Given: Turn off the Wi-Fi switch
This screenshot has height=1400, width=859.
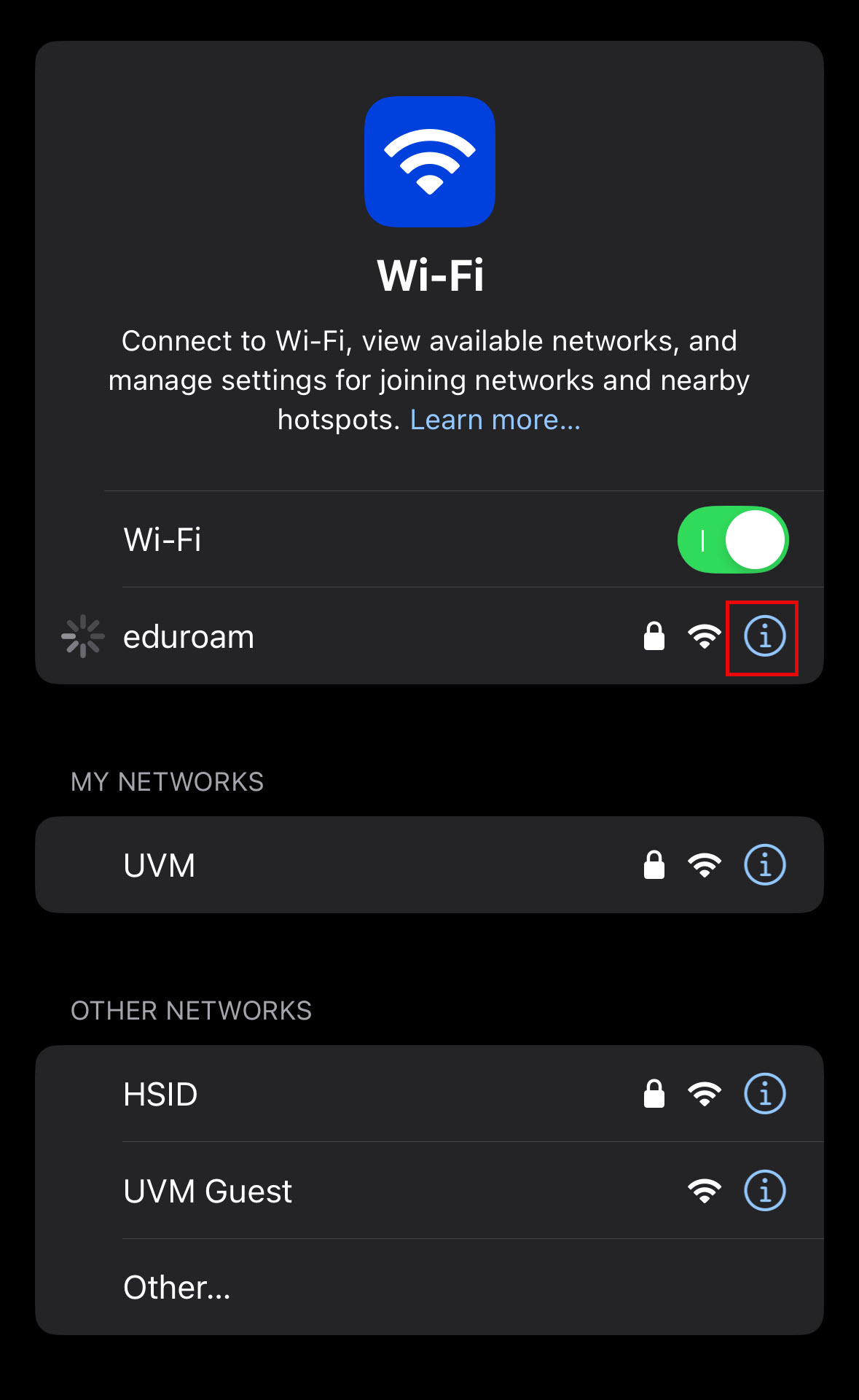Looking at the screenshot, I should [732, 540].
